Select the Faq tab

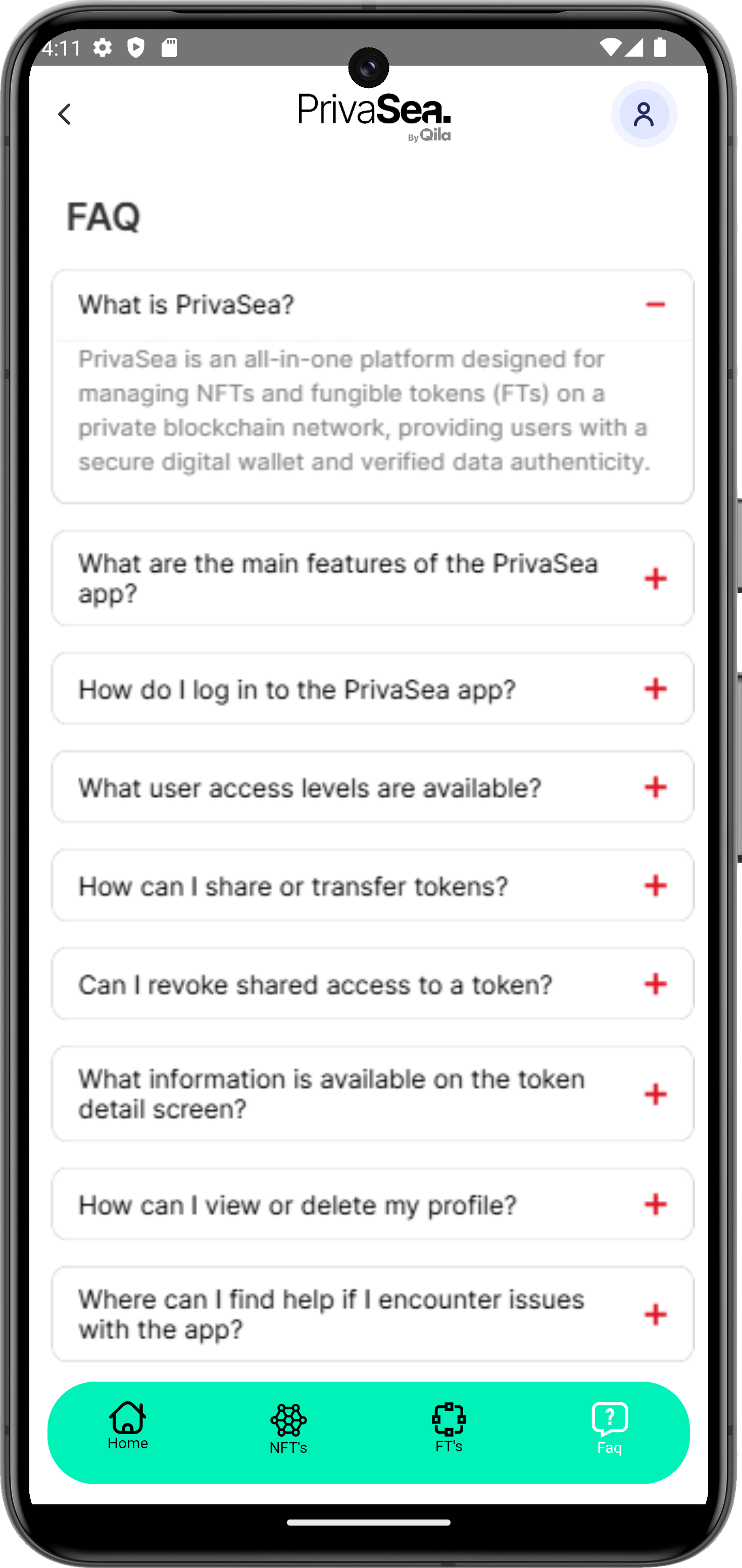609,1429
